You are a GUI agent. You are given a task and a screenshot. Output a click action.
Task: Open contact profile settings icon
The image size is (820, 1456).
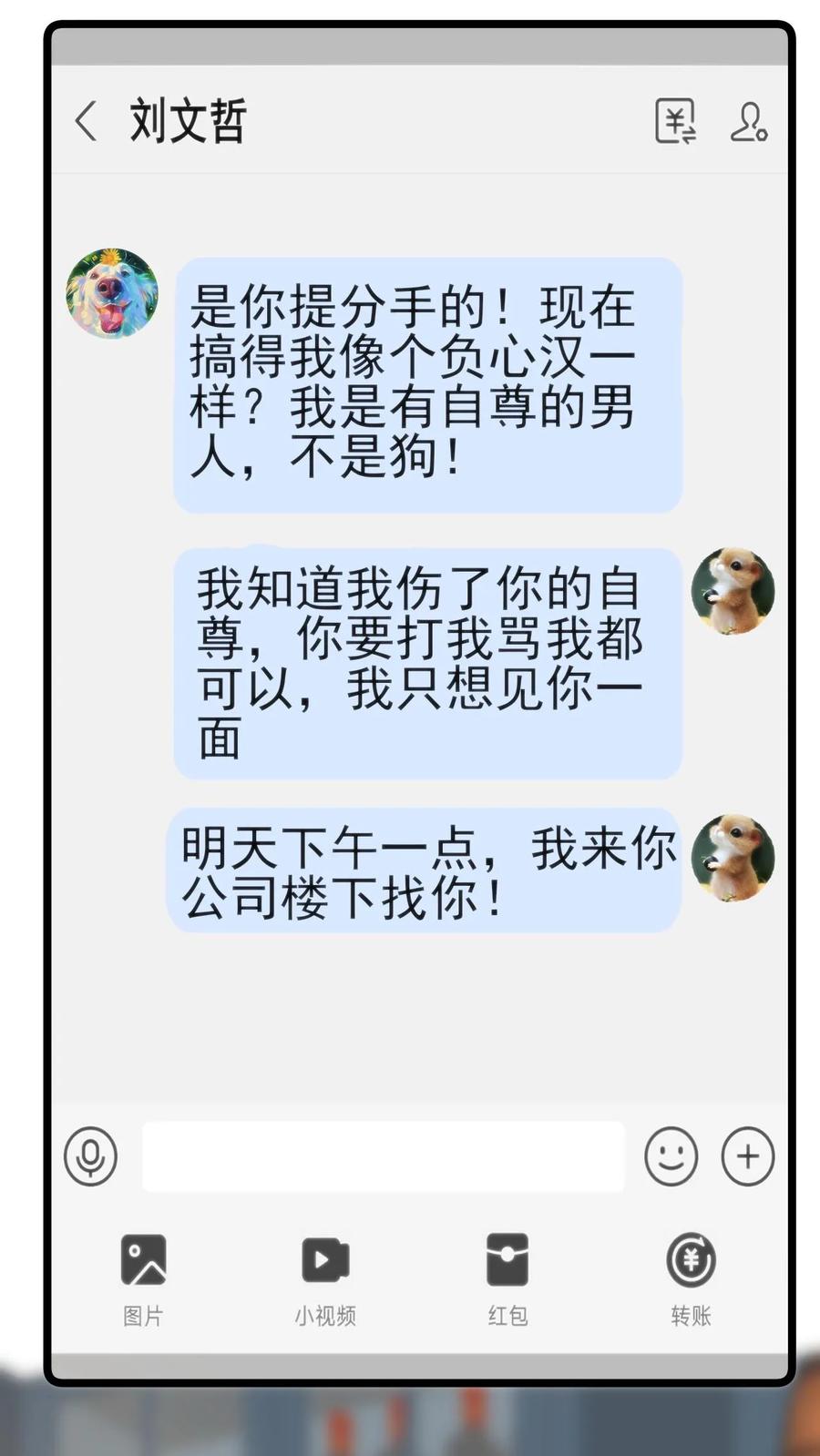(748, 121)
